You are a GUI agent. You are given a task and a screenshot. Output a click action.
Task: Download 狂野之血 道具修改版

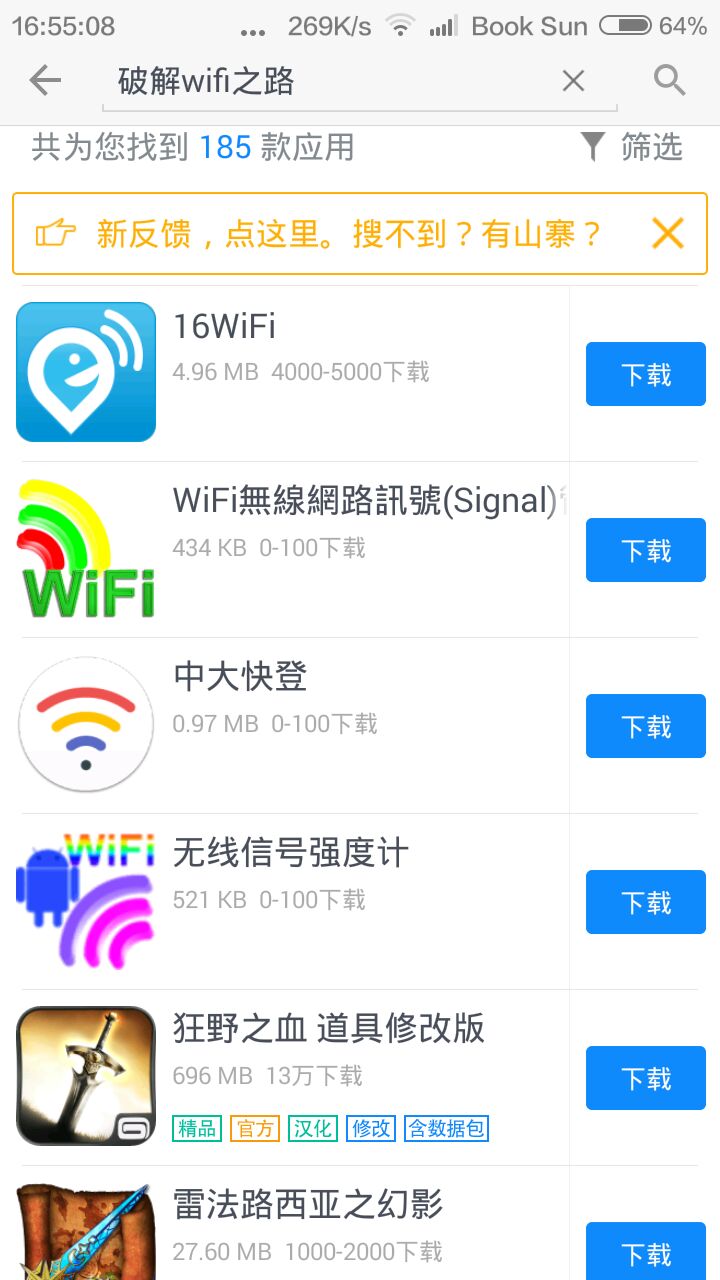(646, 1078)
